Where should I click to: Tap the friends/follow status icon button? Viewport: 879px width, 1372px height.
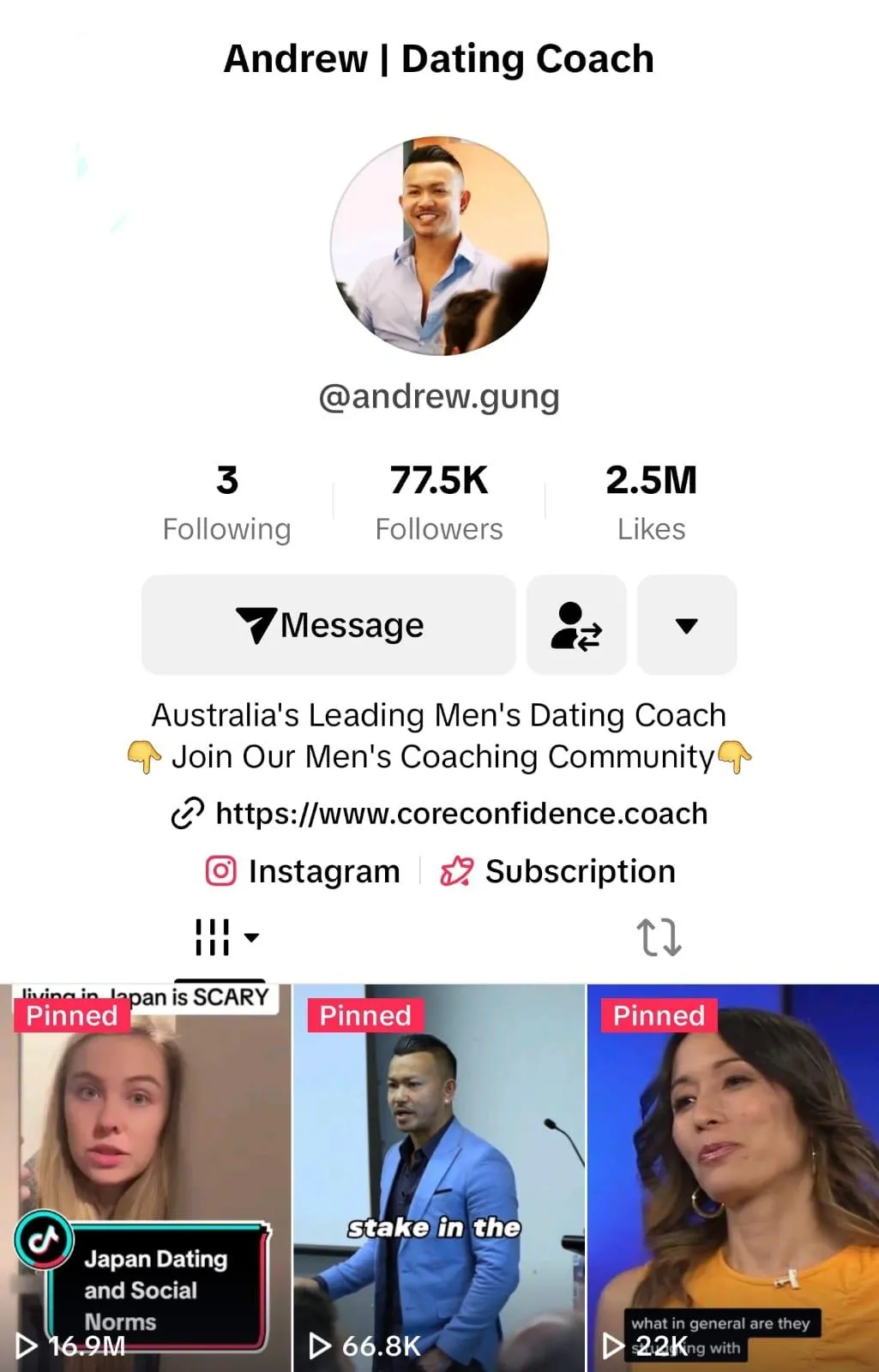coord(576,625)
